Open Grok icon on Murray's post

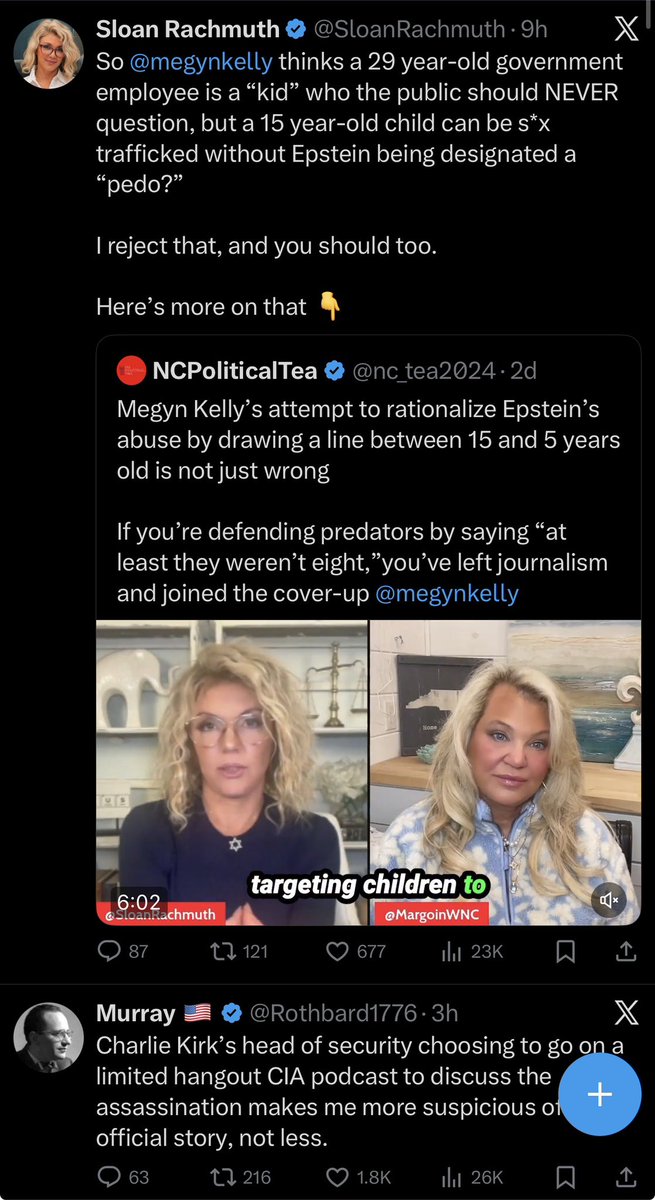tap(625, 1013)
